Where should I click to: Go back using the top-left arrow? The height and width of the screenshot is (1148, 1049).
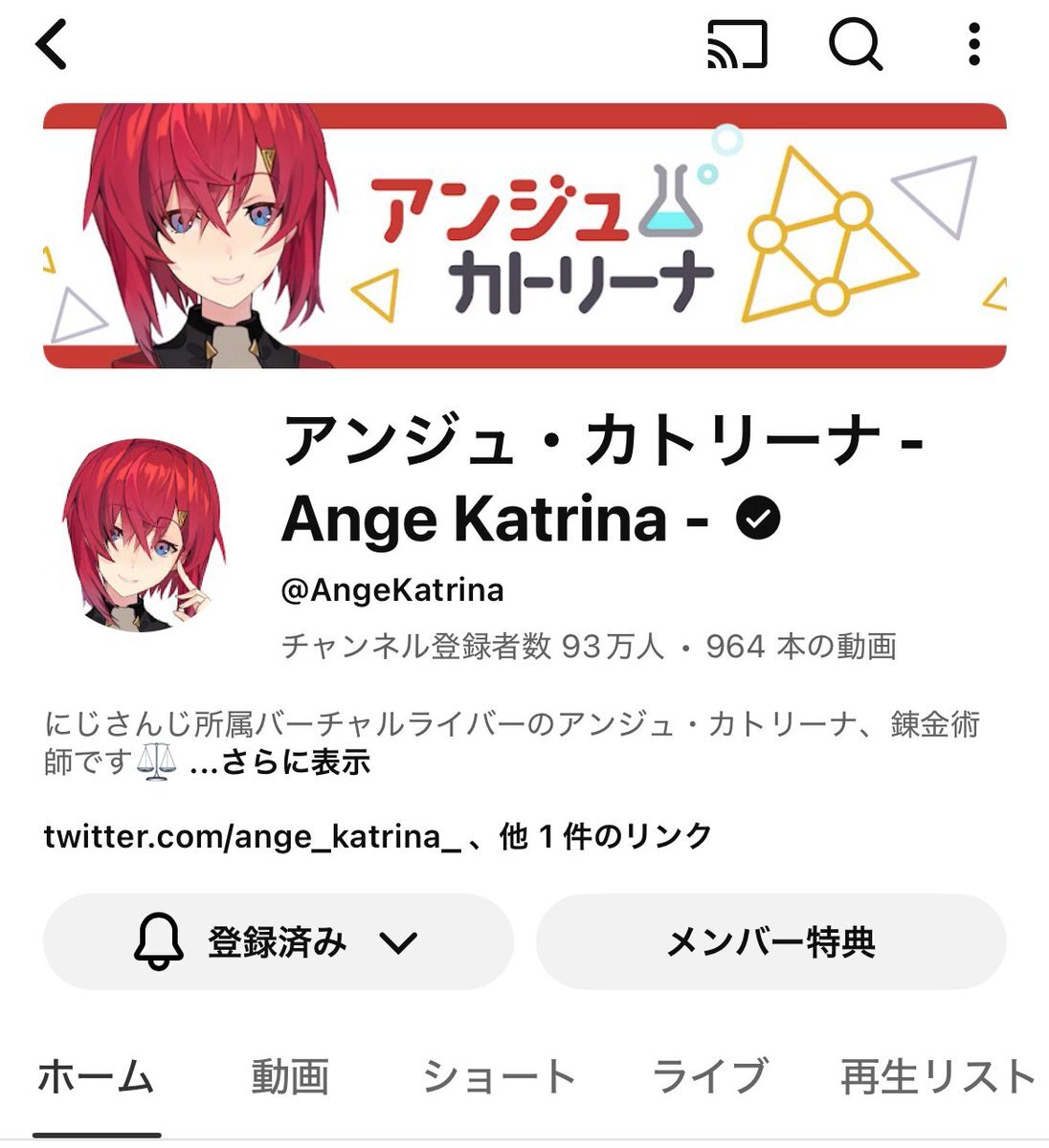[51, 44]
